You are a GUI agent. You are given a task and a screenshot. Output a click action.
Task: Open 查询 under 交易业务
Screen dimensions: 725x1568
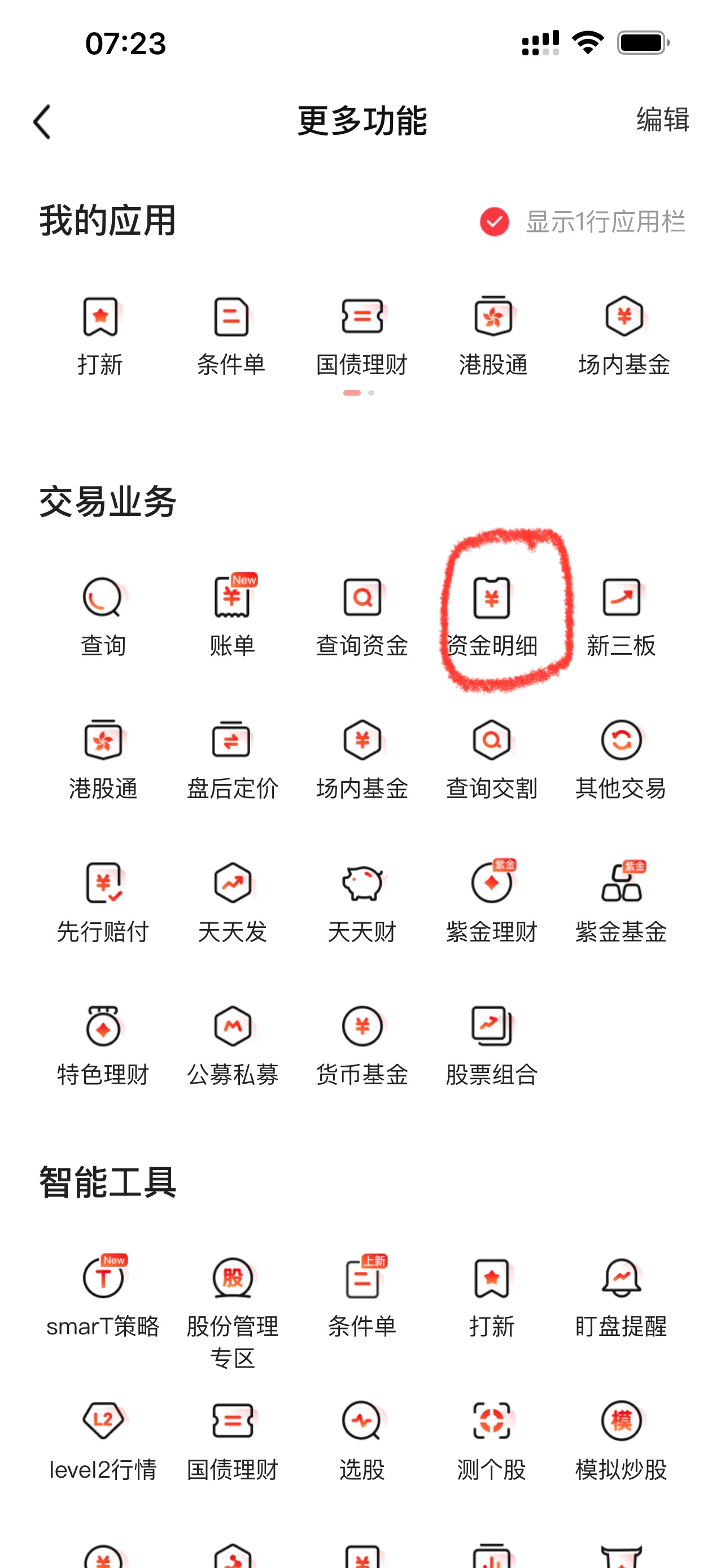click(x=102, y=616)
